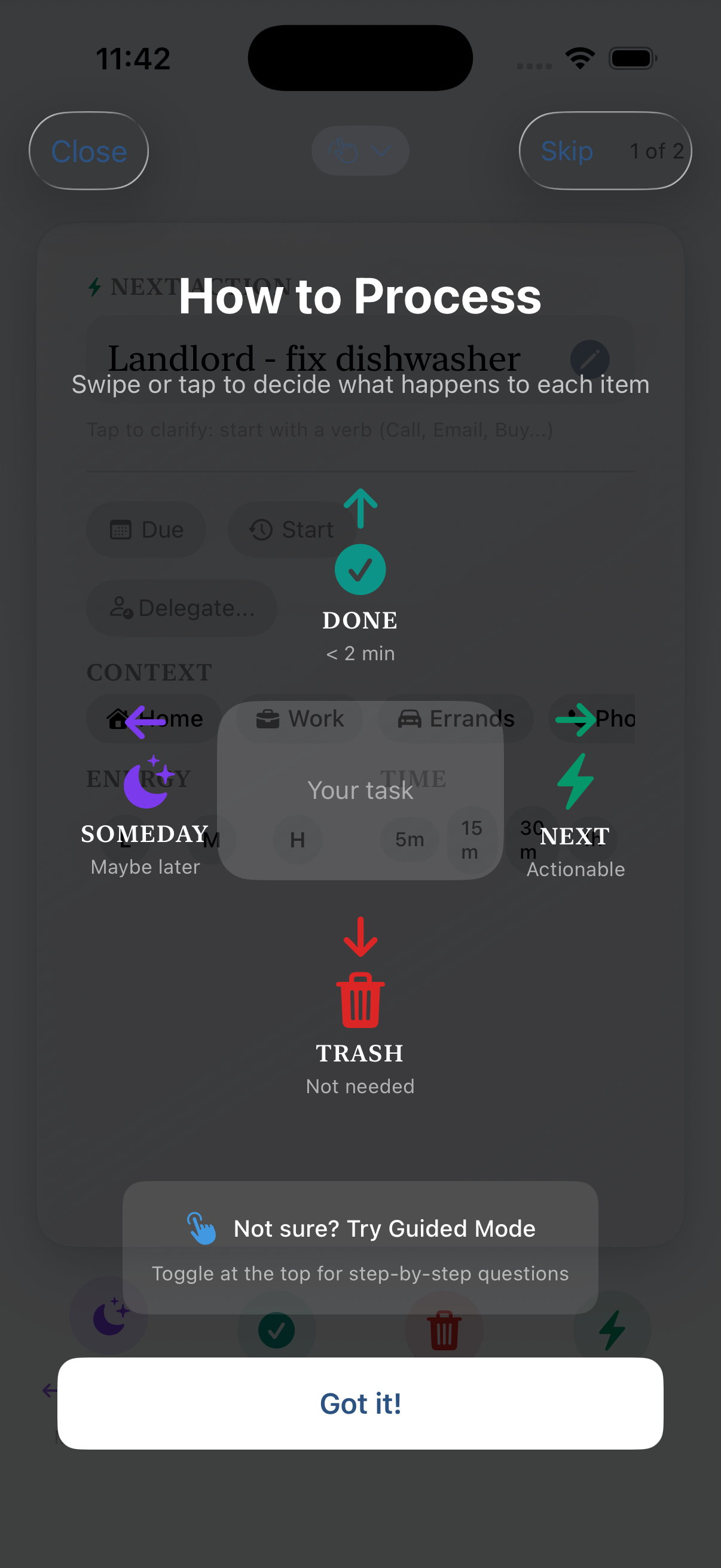The image size is (721, 1568).
Task: Expand the chevron next to the gesture icon
Action: 380,150
